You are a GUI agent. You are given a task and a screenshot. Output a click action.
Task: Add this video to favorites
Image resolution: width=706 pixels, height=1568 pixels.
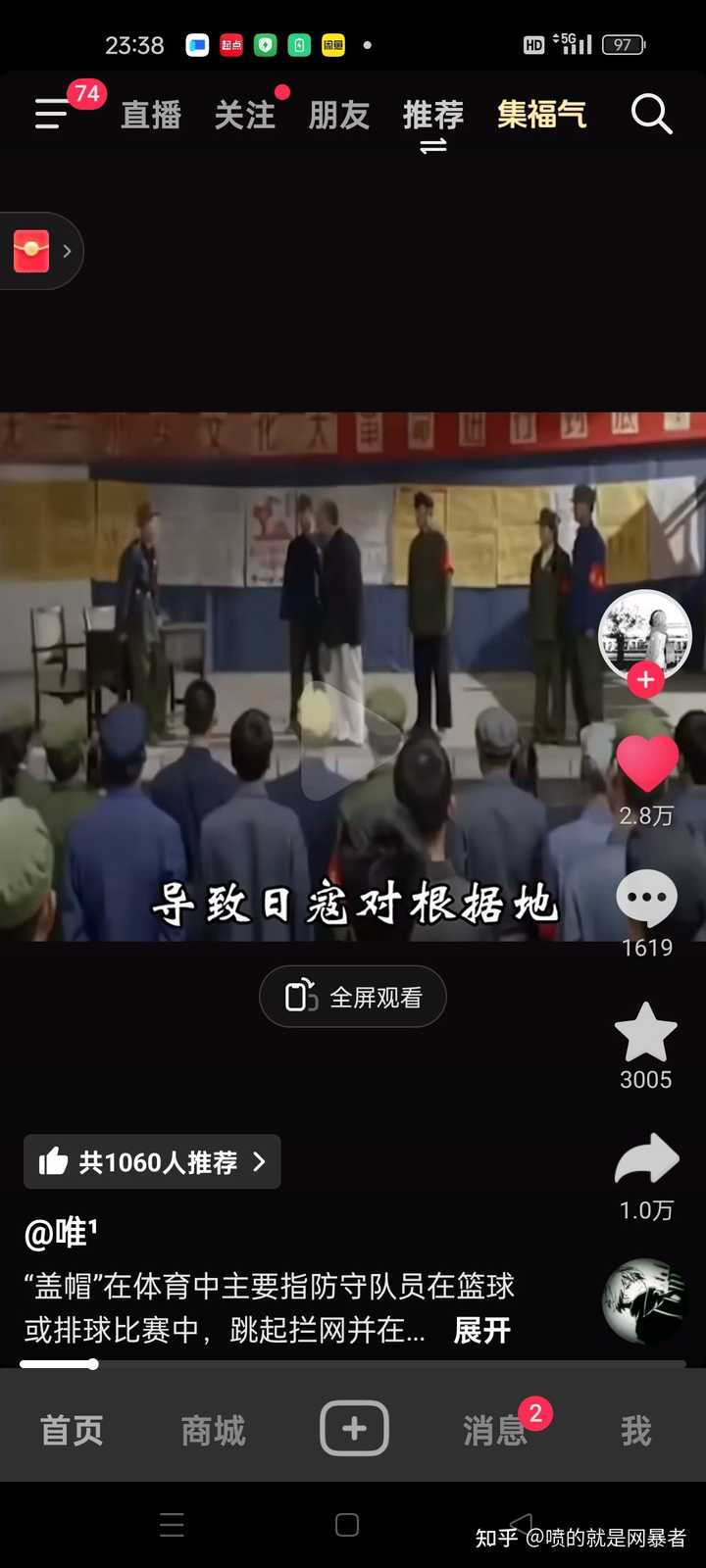point(645,1033)
